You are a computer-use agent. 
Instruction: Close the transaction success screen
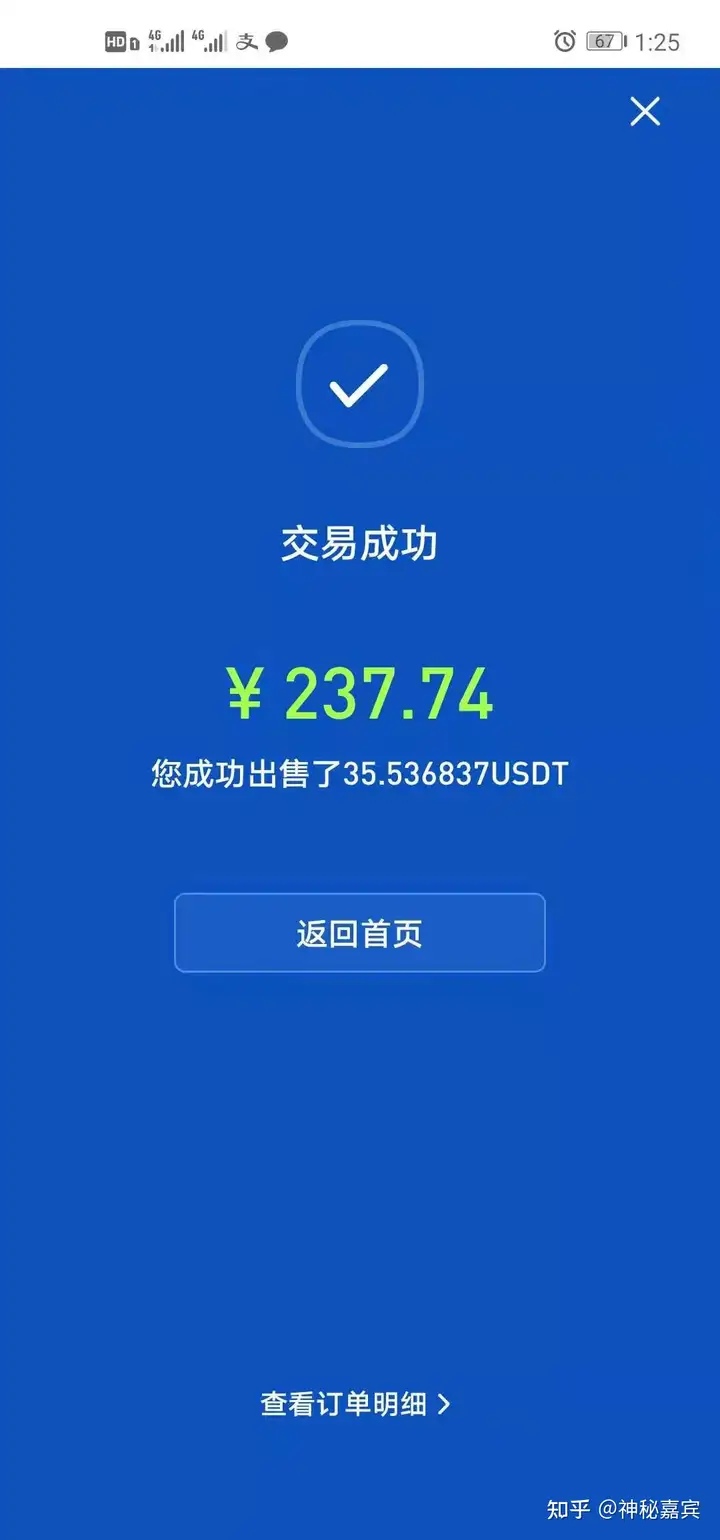coord(645,112)
